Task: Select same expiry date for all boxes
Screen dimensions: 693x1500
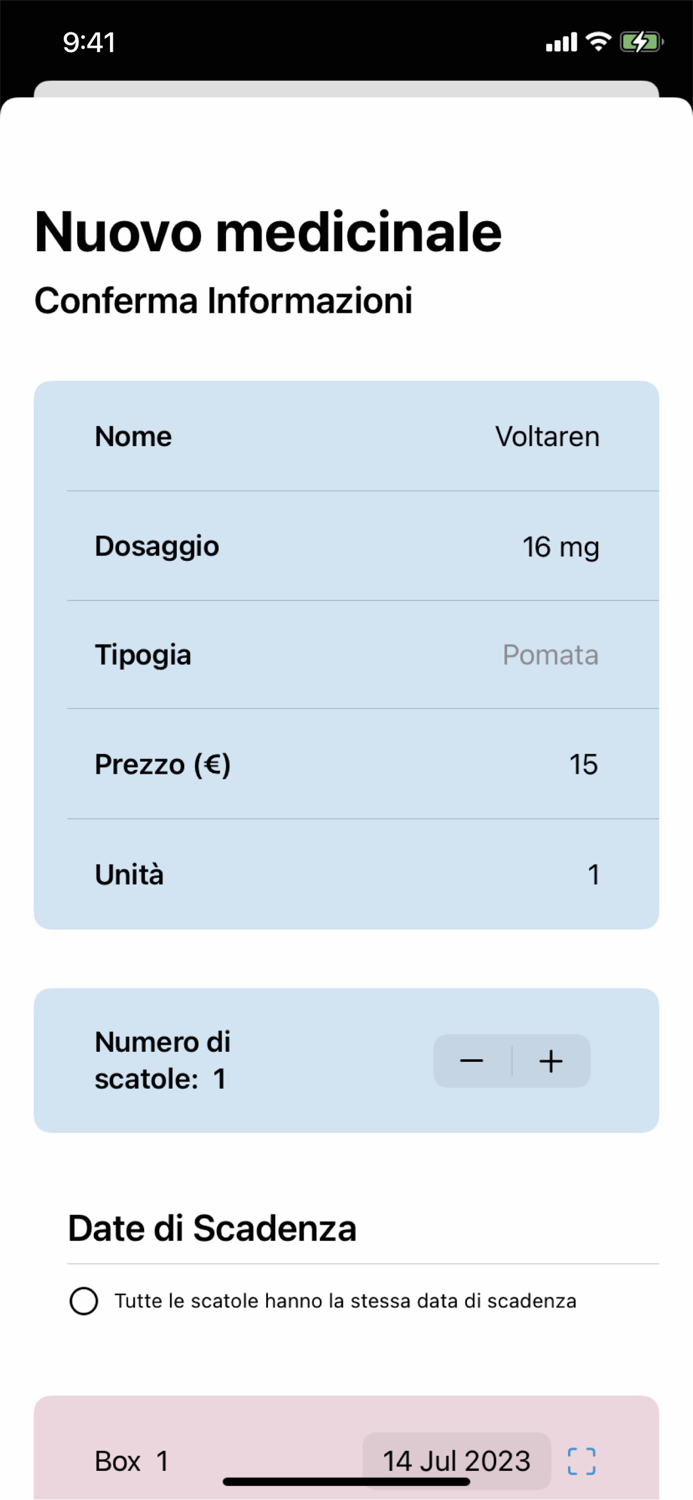Action: 84,1301
